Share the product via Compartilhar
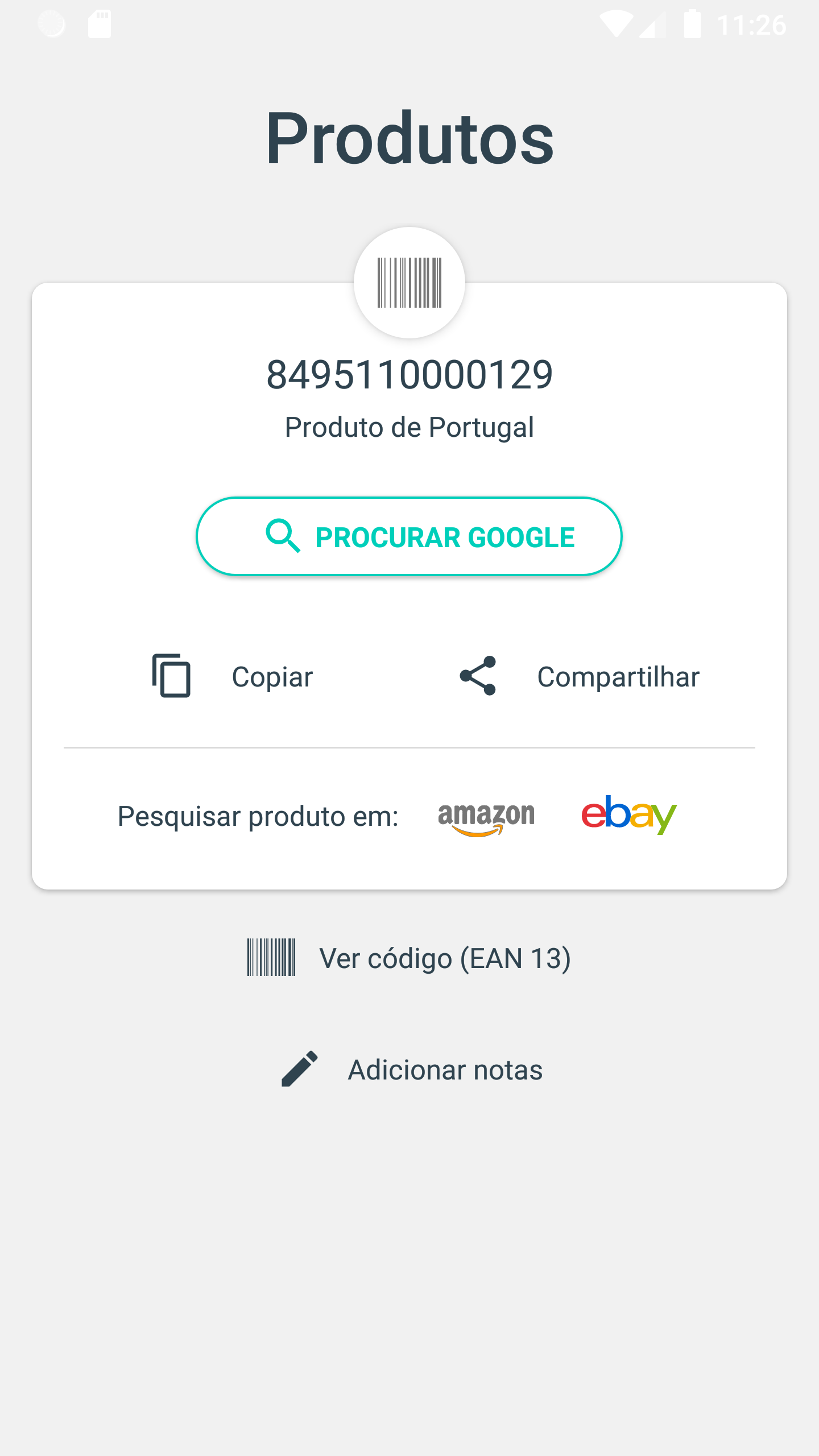The height and width of the screenshot is (1456, 819). (x=579, y=676)
